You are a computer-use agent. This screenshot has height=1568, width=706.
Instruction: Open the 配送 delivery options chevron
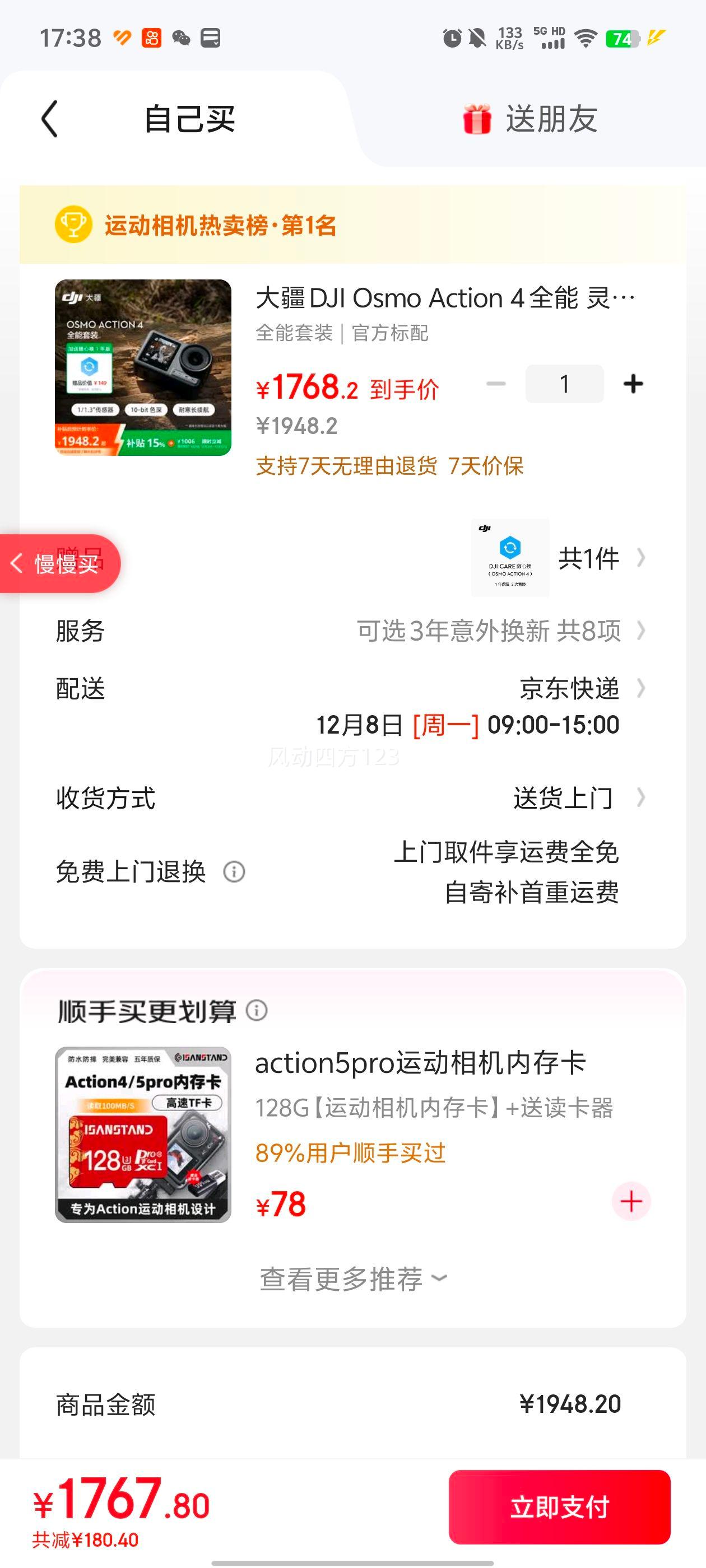point(640,689)
